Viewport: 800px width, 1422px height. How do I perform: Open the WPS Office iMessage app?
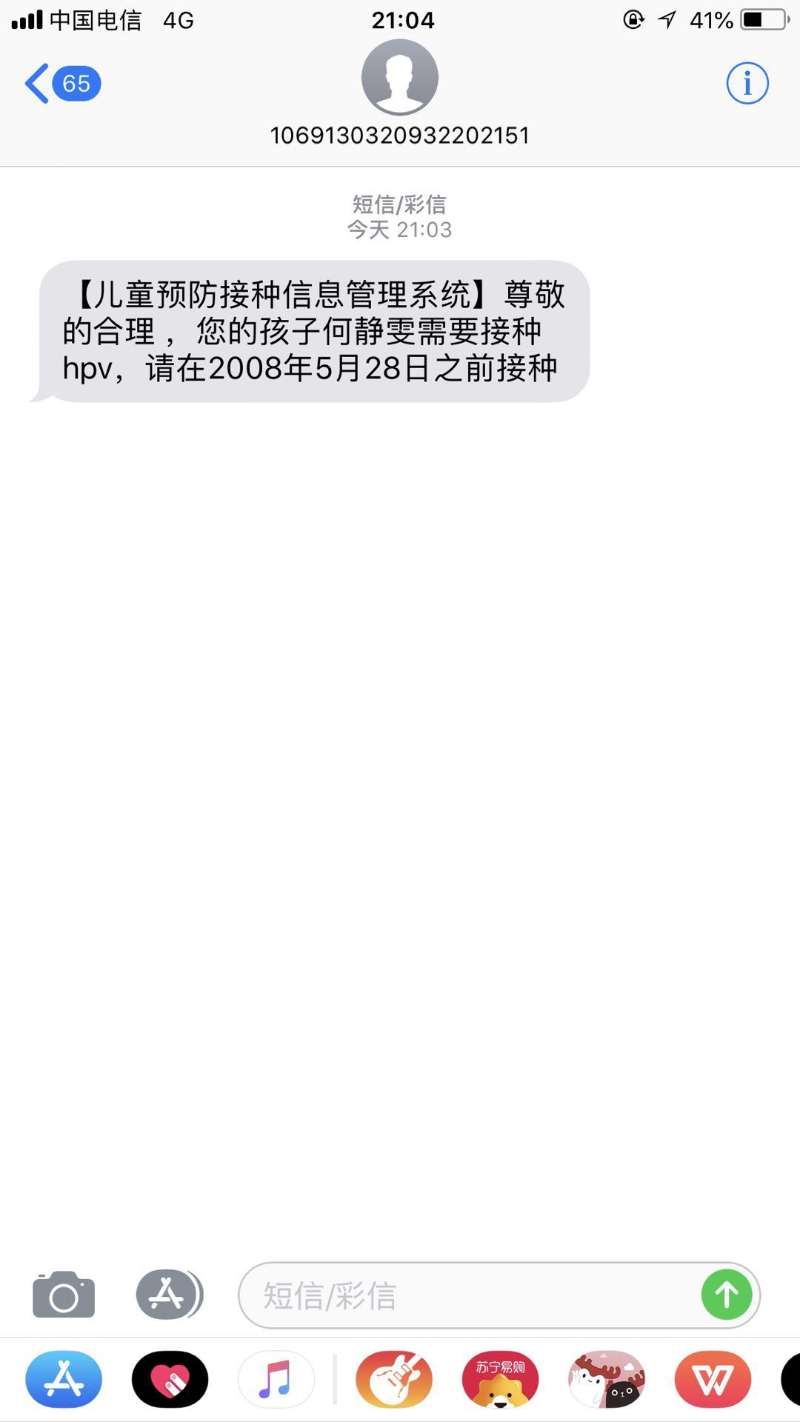pyautogui.click(x=712, y=1380)
